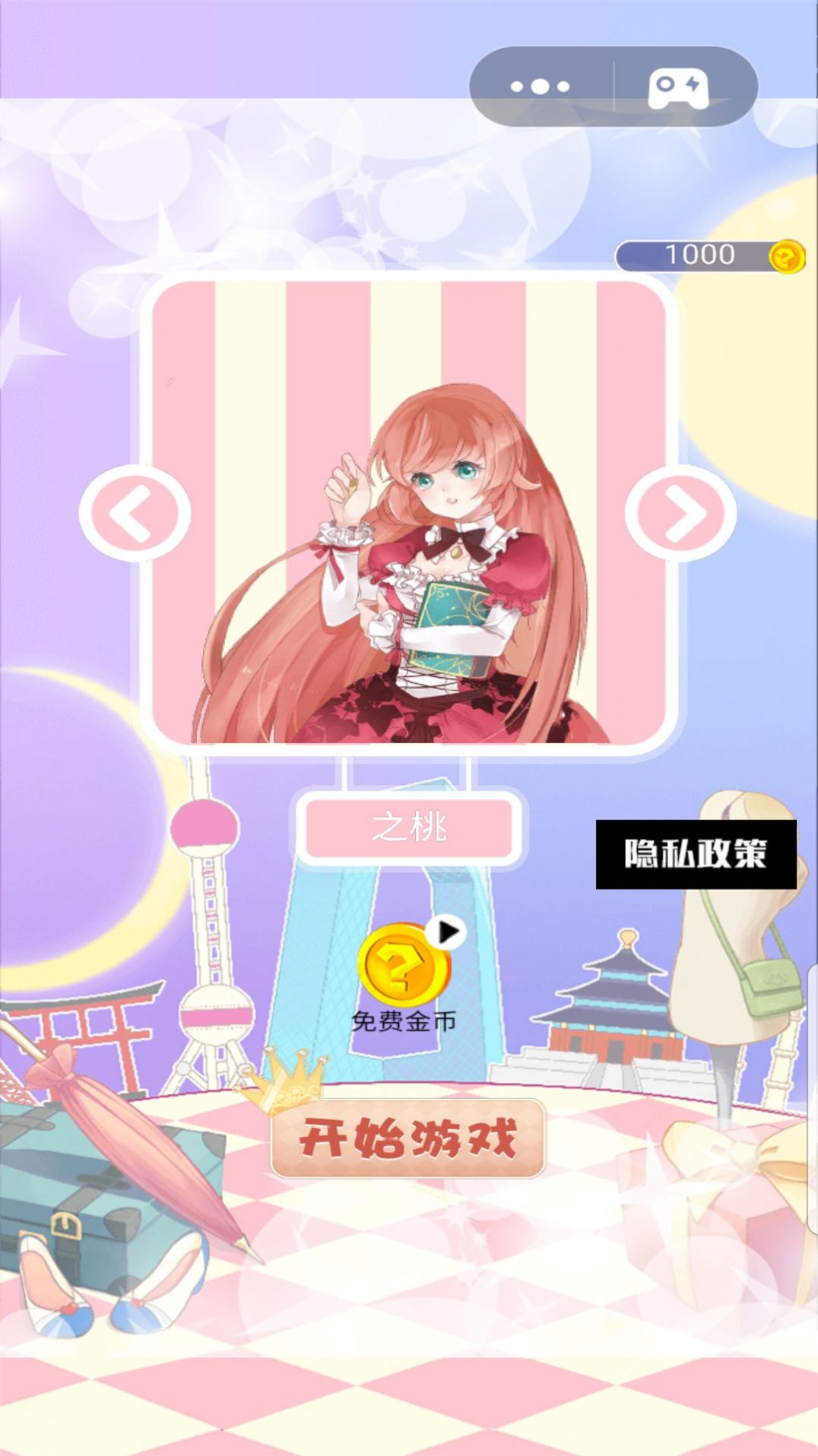Screen dimensions: 818x1456
Task: Start the game with 开始游戏
Action: [x=408, y=1138]
